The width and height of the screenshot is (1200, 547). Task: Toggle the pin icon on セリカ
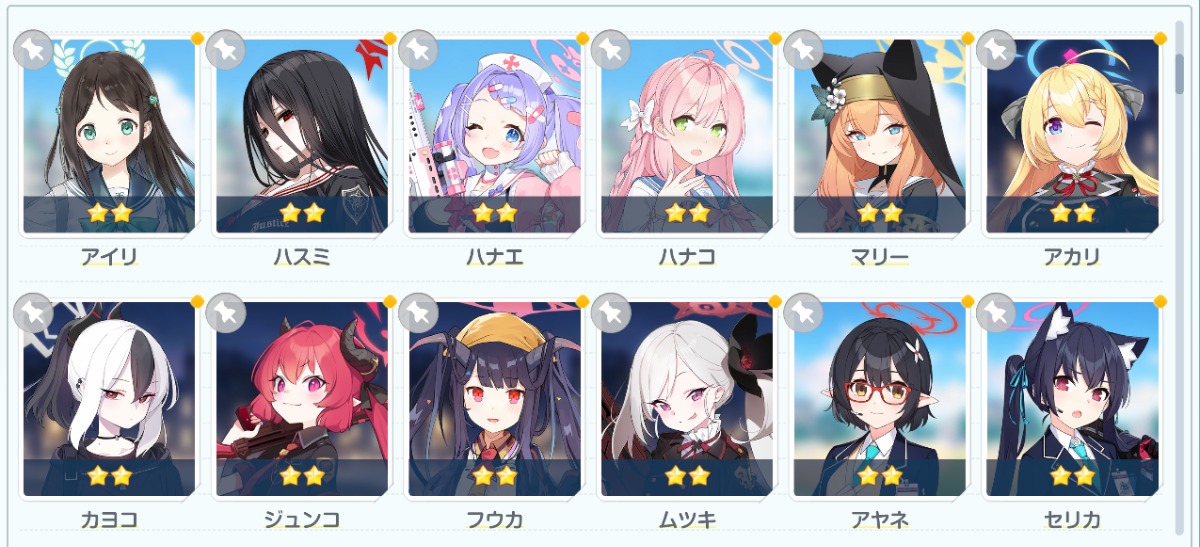point(996,313)
